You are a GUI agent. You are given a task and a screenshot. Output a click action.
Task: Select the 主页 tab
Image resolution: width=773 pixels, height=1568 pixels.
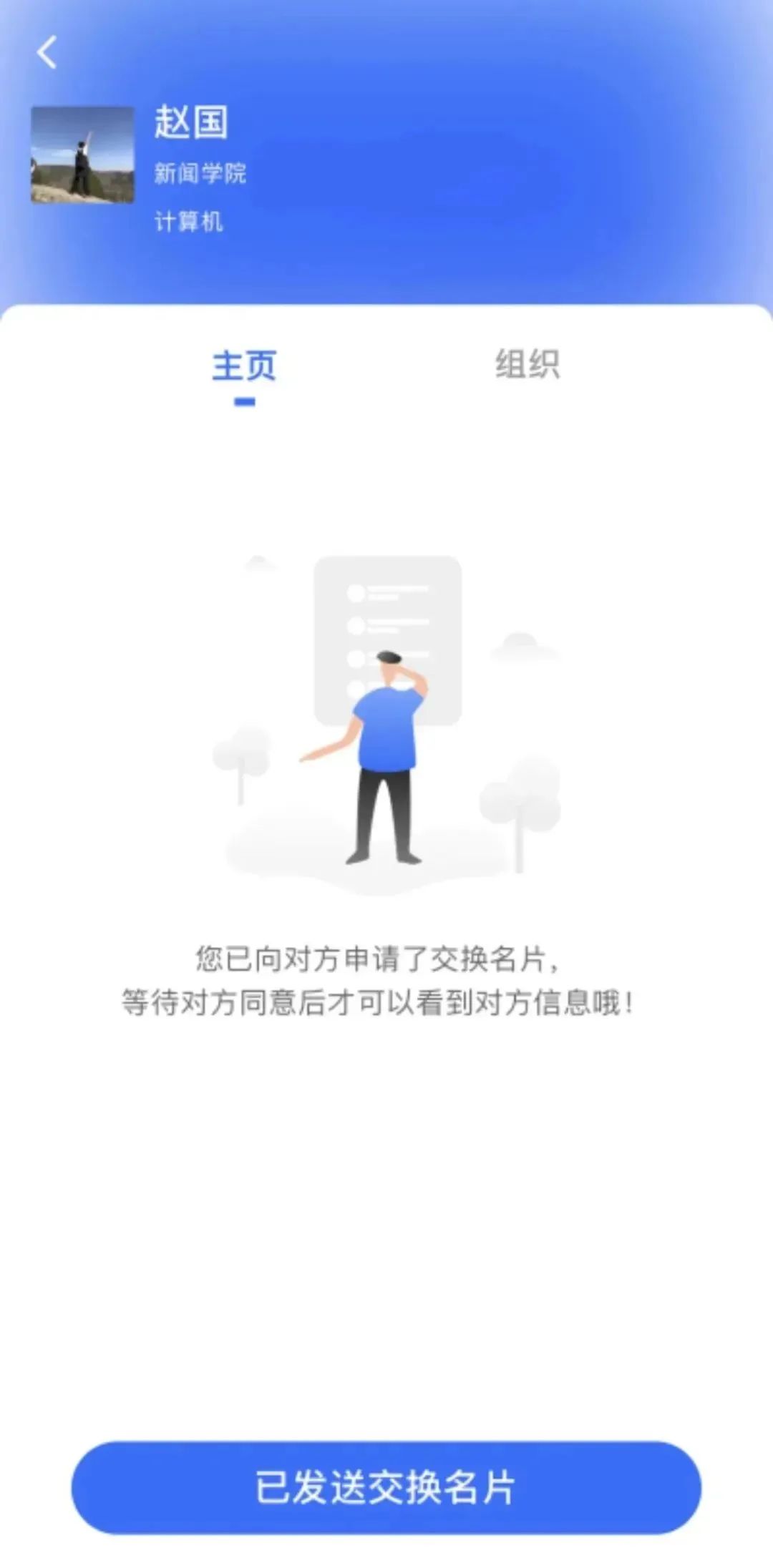click(x=244, y=366)
